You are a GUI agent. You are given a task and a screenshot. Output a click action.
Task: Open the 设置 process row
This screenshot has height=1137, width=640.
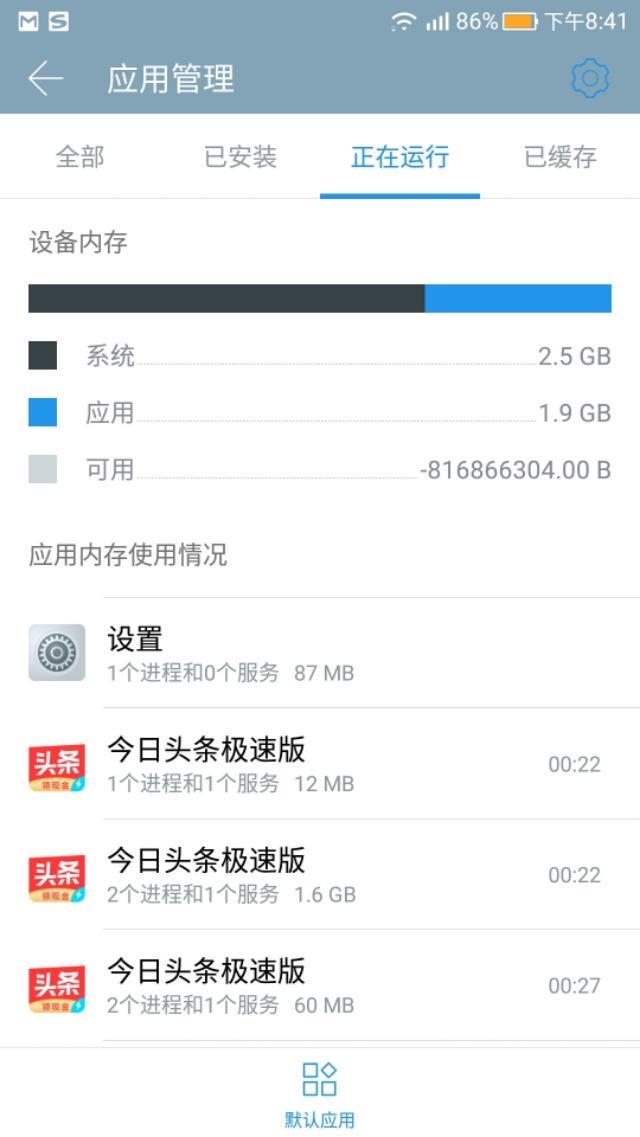point(320,654)
